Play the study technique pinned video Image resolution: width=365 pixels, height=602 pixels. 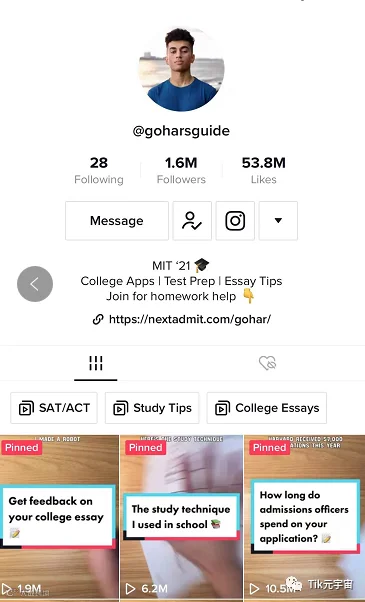click(x=182, y=517)
